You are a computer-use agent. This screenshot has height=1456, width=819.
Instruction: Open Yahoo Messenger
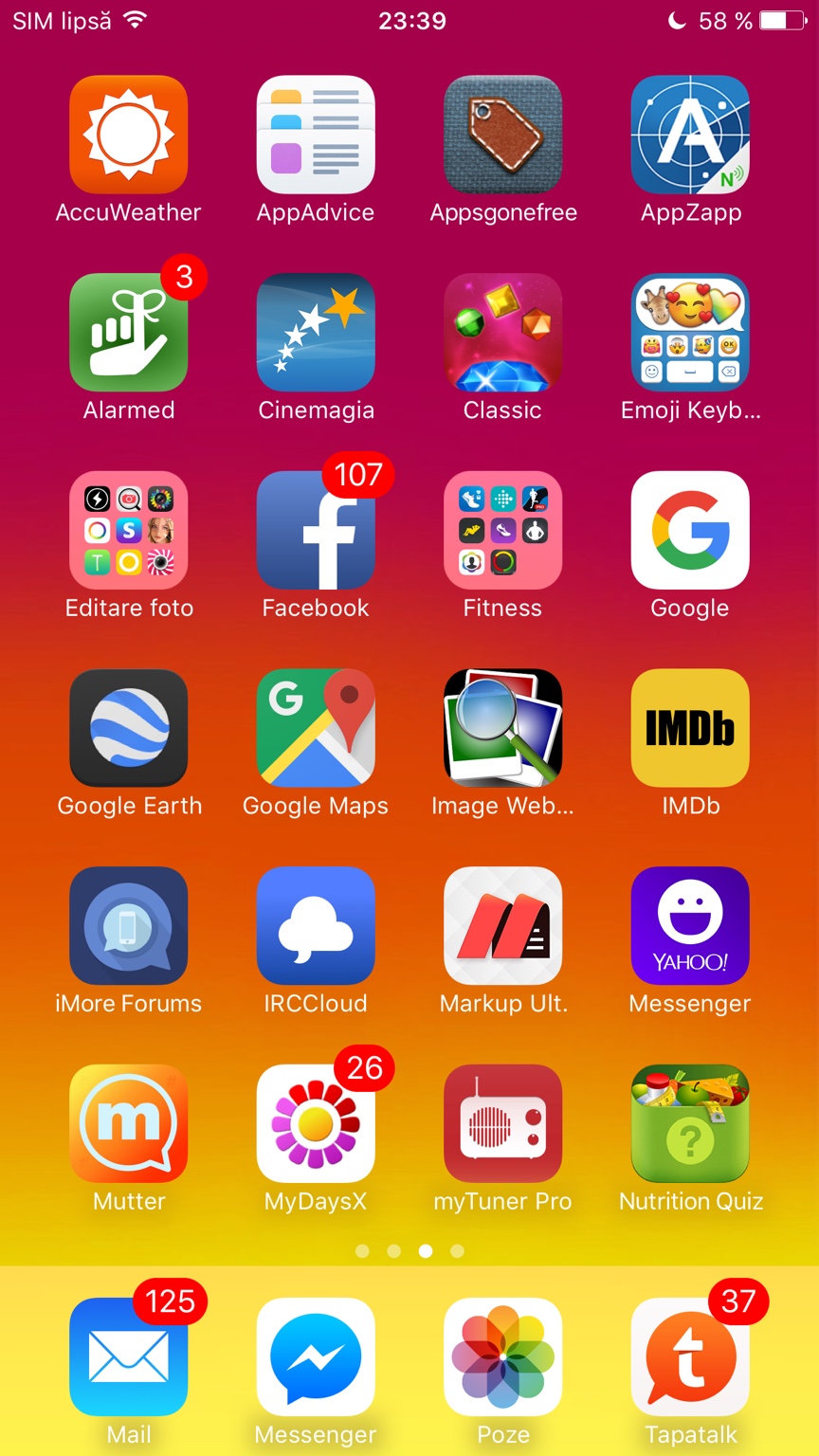(690, 925)
